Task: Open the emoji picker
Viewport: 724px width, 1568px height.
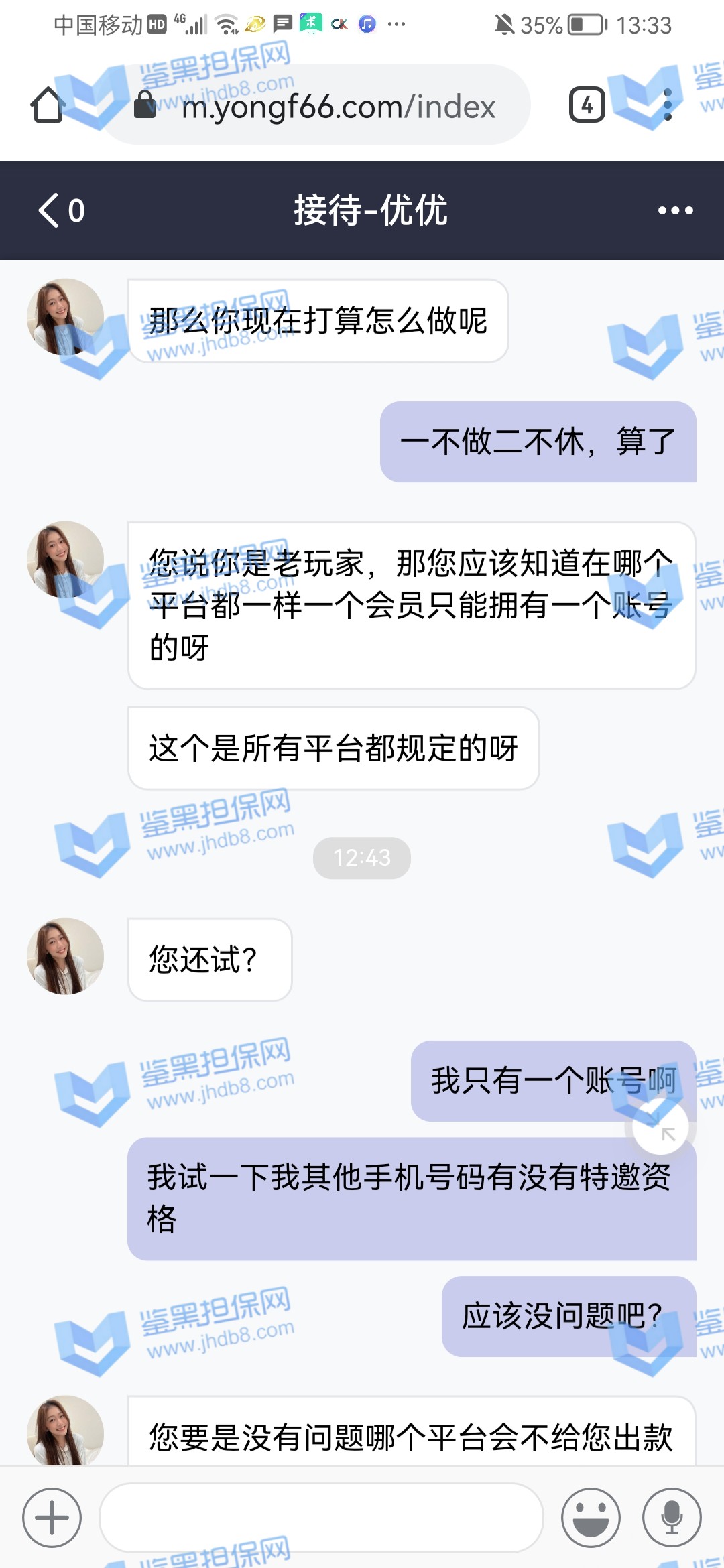Action: [x=591, y=1518]
